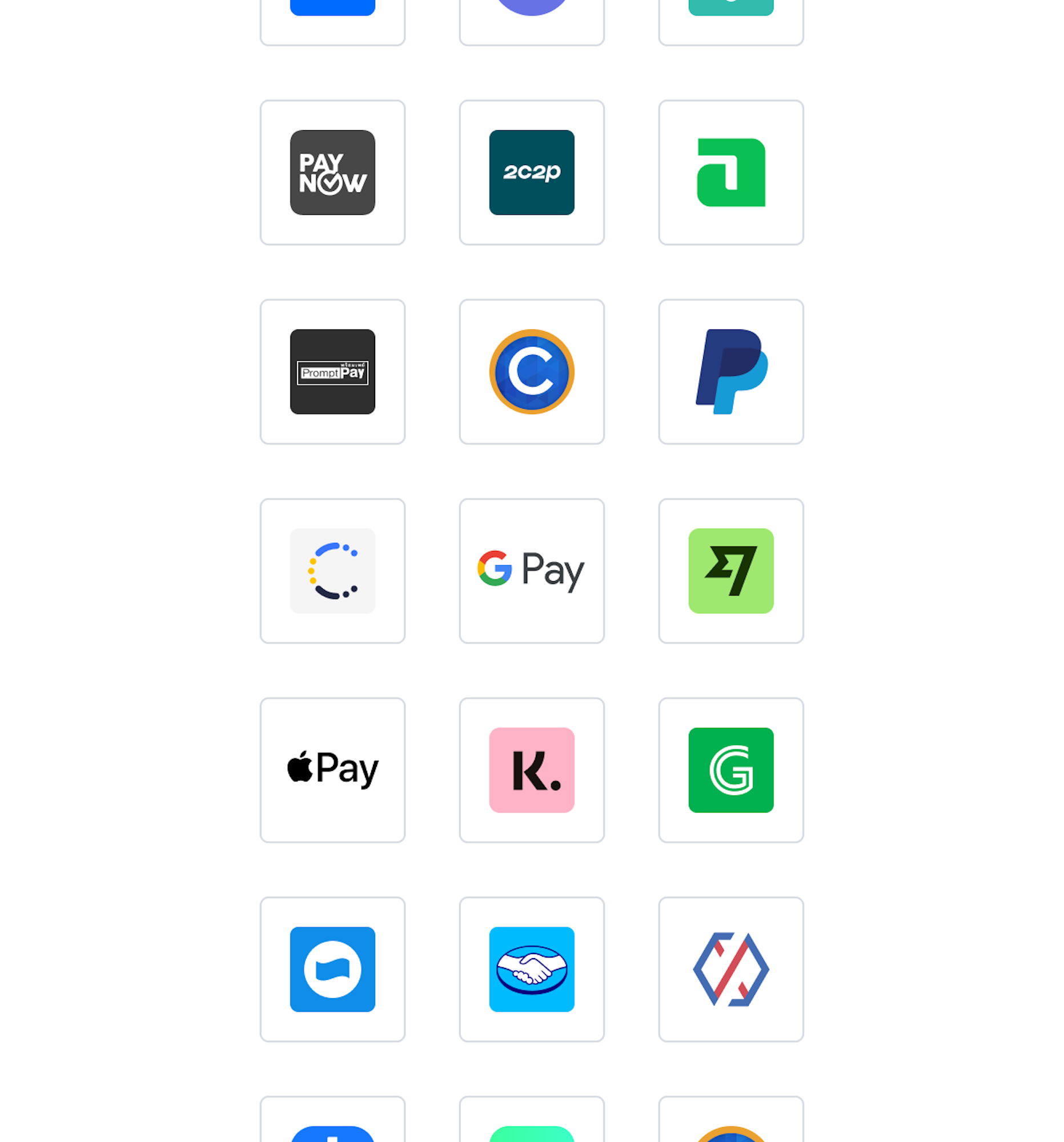Select PayPal as the payment method

[x=731, y=372]
